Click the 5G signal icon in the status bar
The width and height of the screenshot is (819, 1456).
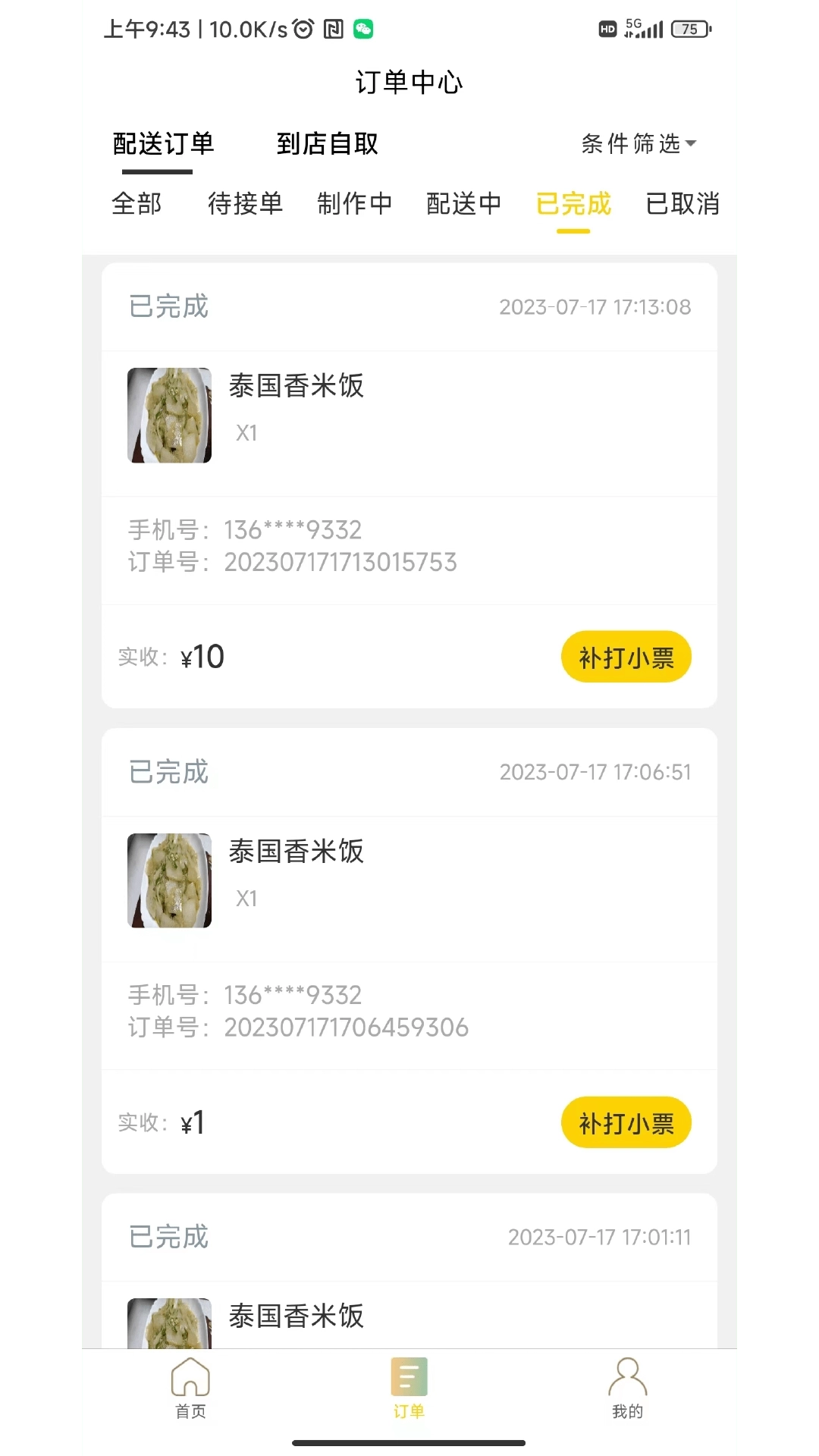click(x=644, y=29)
